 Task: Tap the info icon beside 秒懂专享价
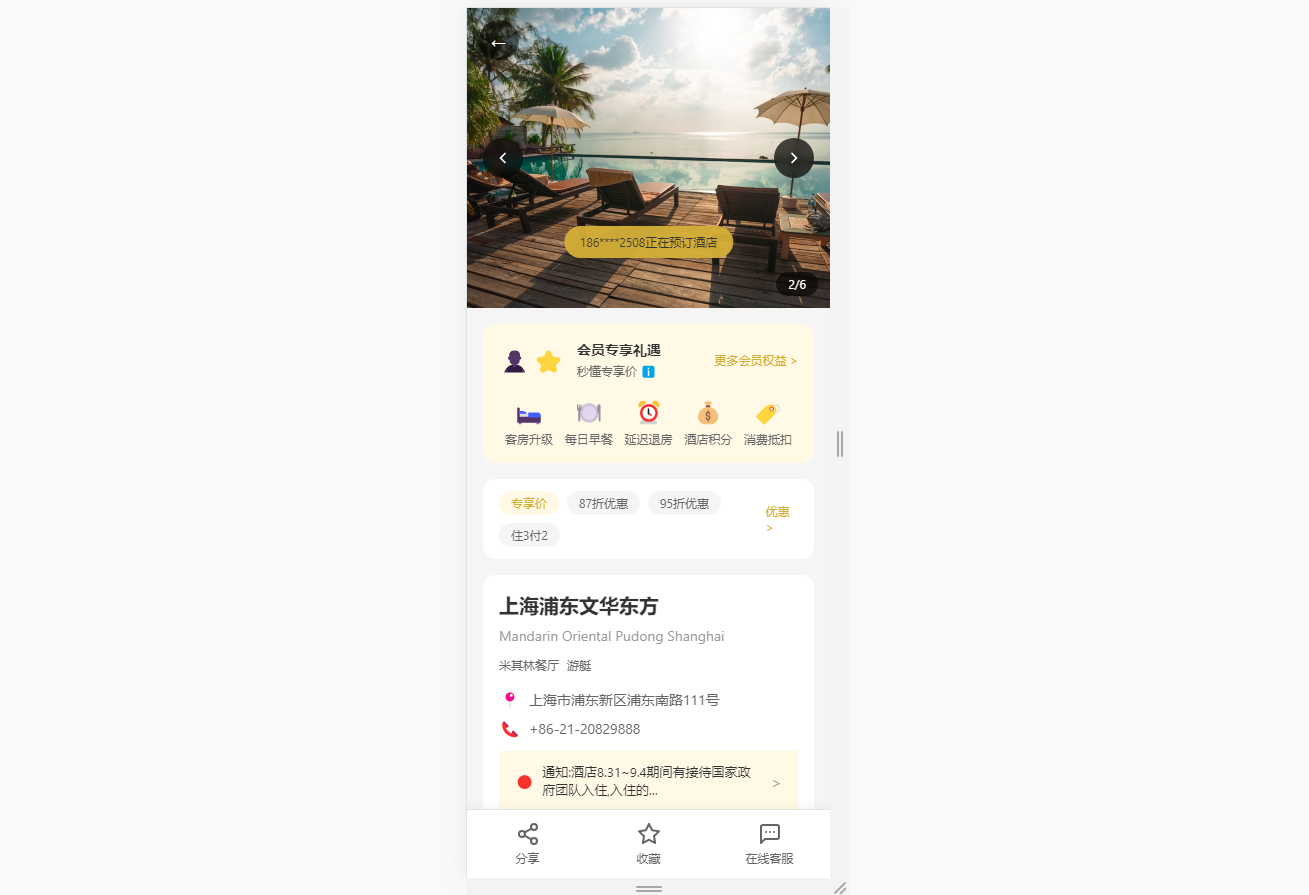(648, 372)
